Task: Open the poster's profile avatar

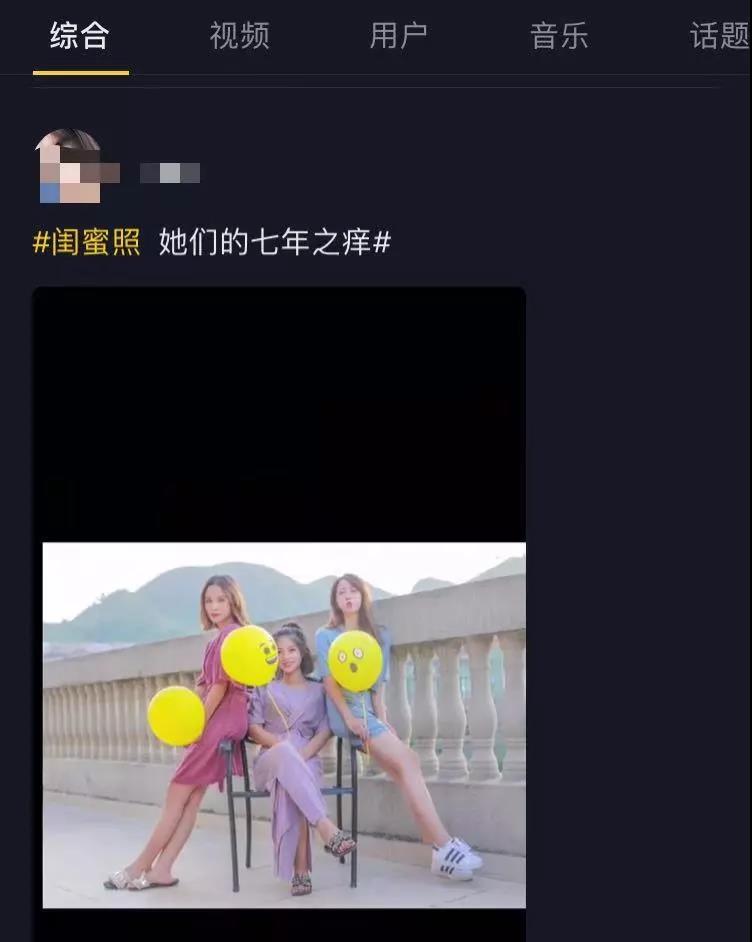Action: pyautogui.click(x=68, y=166)
